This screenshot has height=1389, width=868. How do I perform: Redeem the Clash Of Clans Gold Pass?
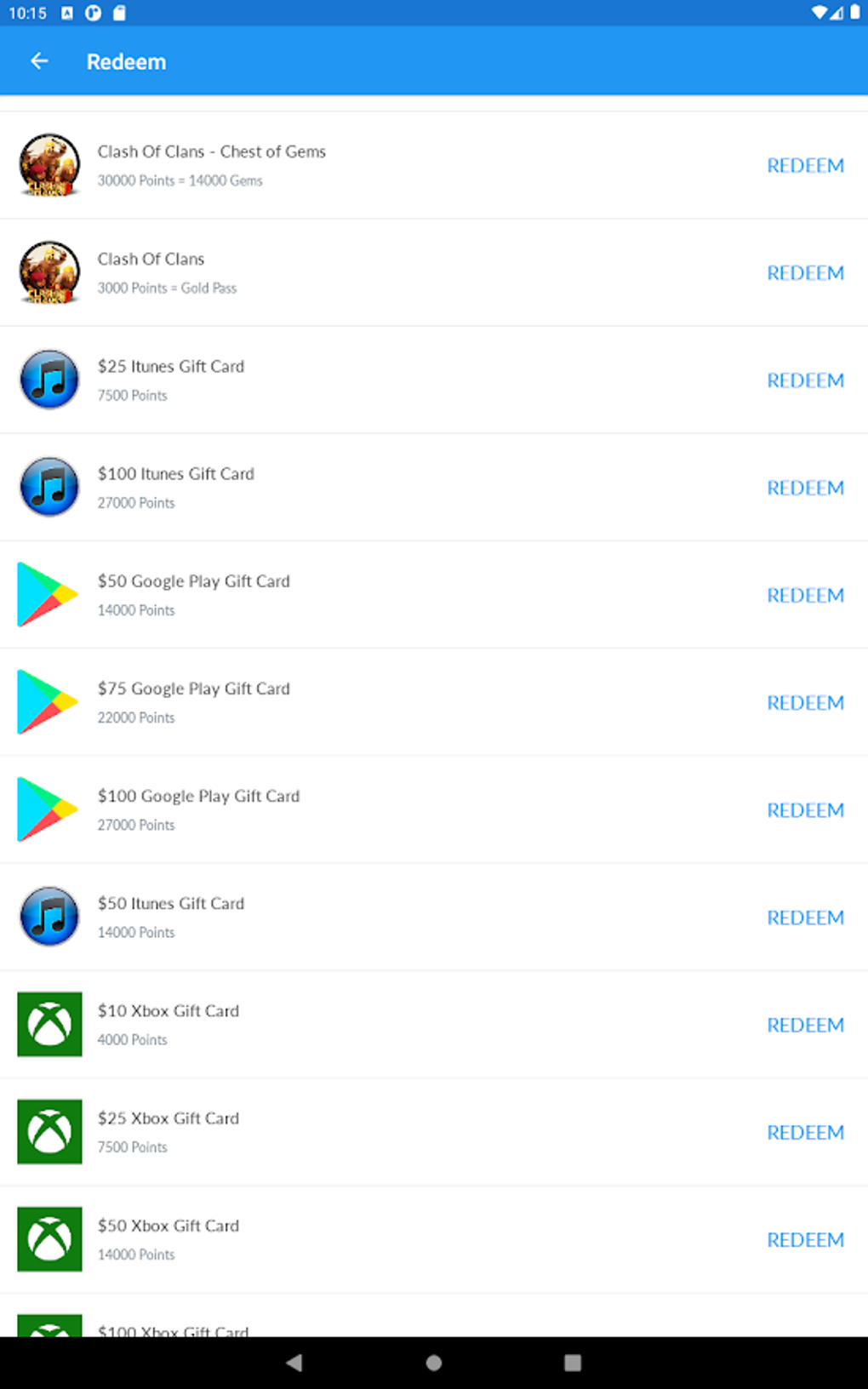pyautogui.click(x=805, y=273)
